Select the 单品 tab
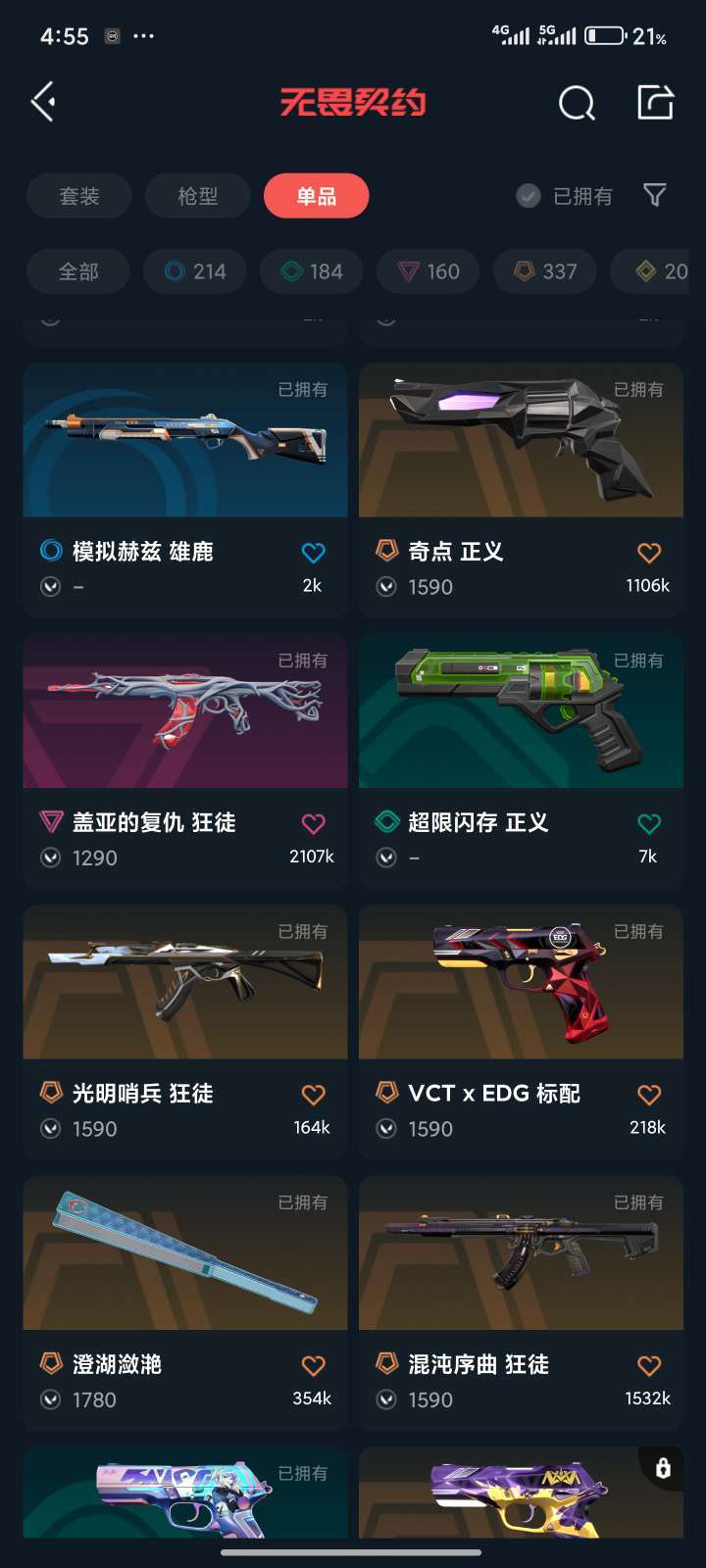 click(x=317, y=196)
